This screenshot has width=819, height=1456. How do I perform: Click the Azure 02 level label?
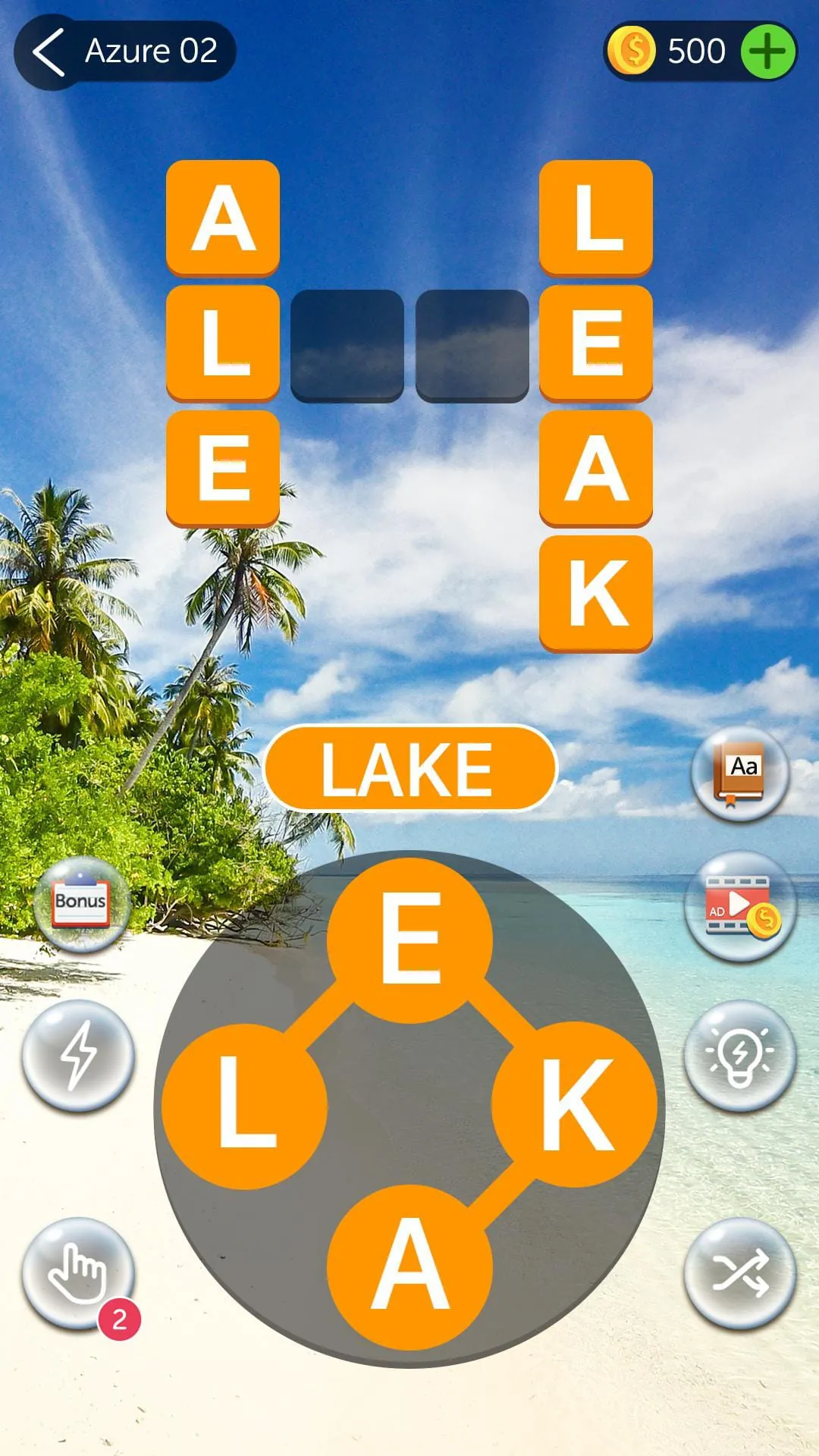152,50
